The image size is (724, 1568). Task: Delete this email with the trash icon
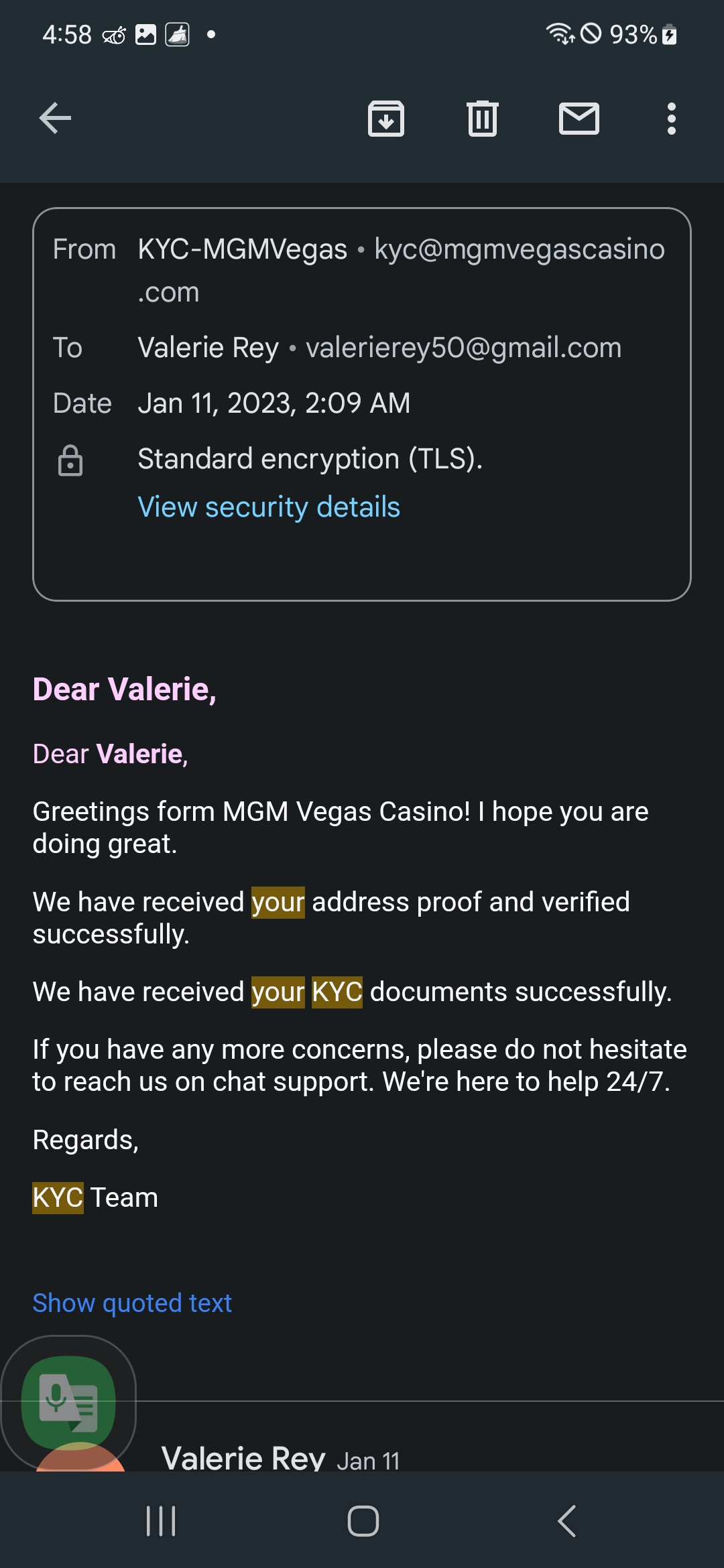(482, 119)
